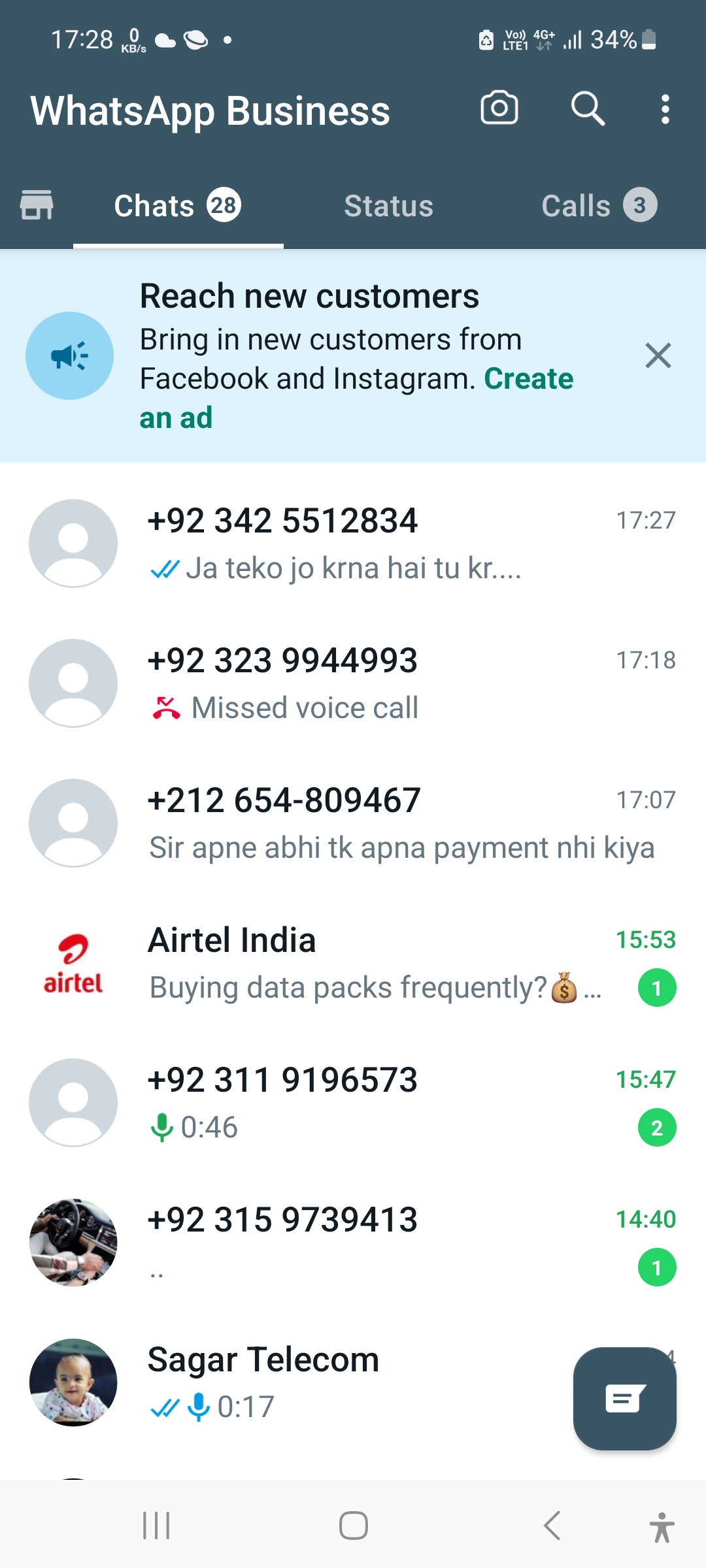
Task: Search chats with the magnifier icon
Action: [588, 108]
